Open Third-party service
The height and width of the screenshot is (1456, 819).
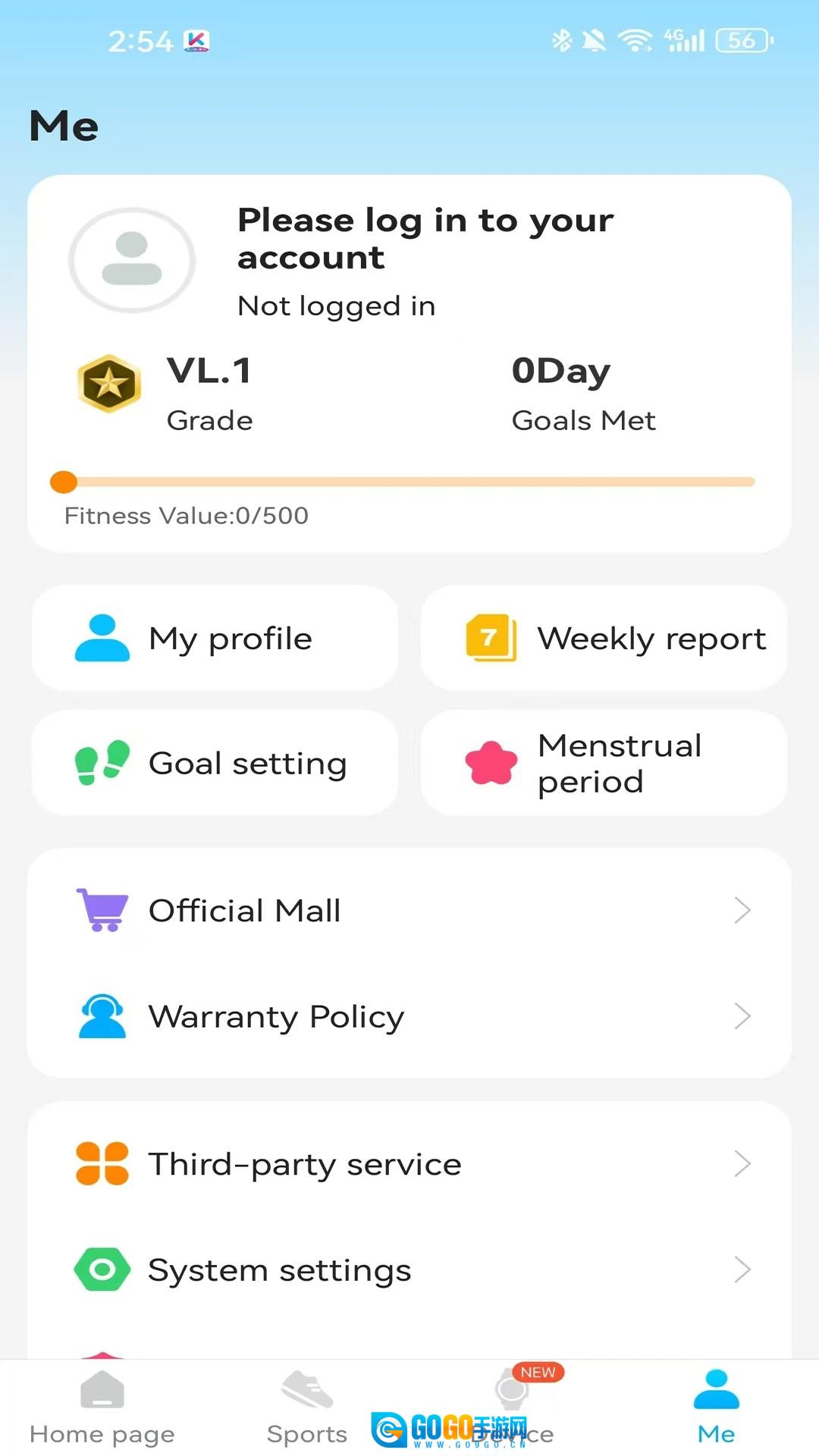[409, 1163]
